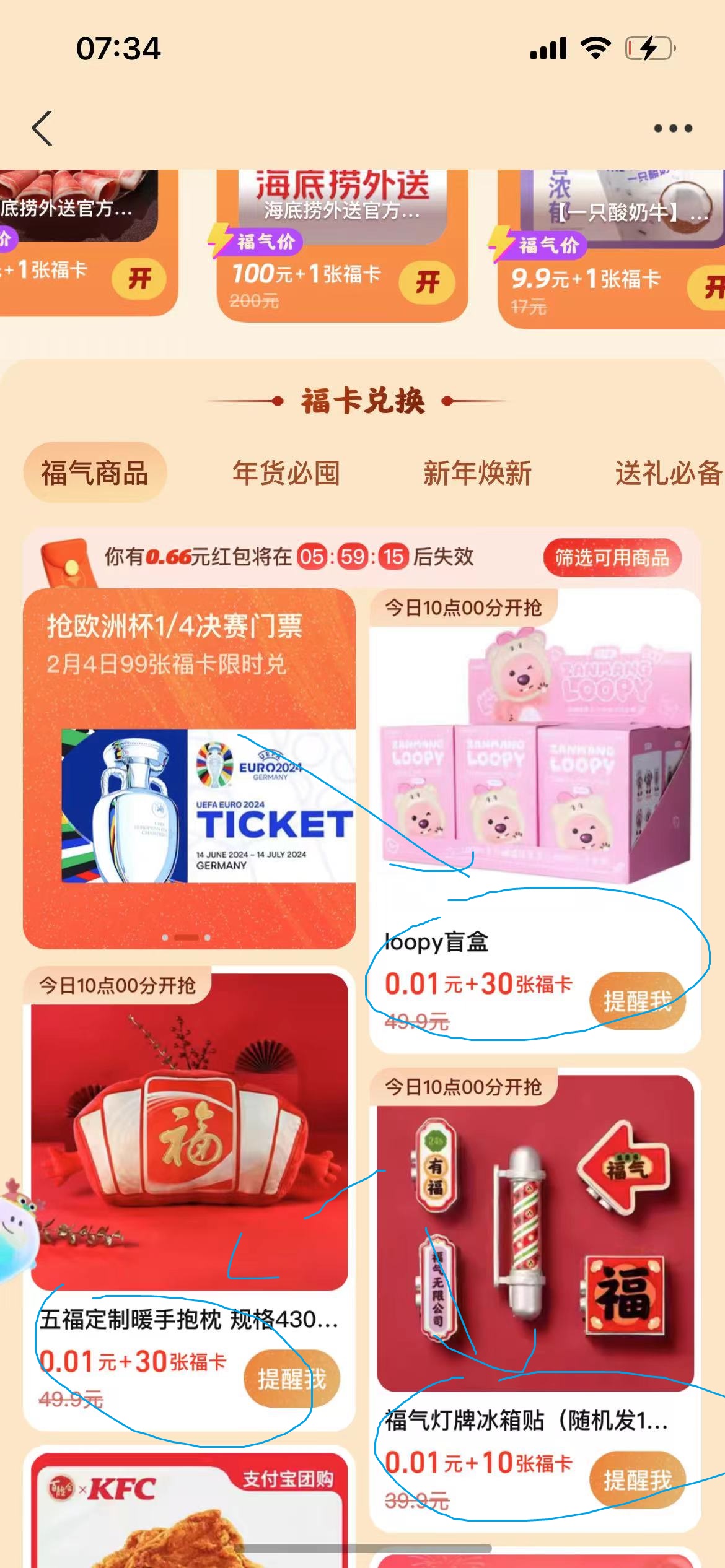Switch to the 新年焕新 tab
The height and width of the screenshot is (1568, 725).
point(477,473)
